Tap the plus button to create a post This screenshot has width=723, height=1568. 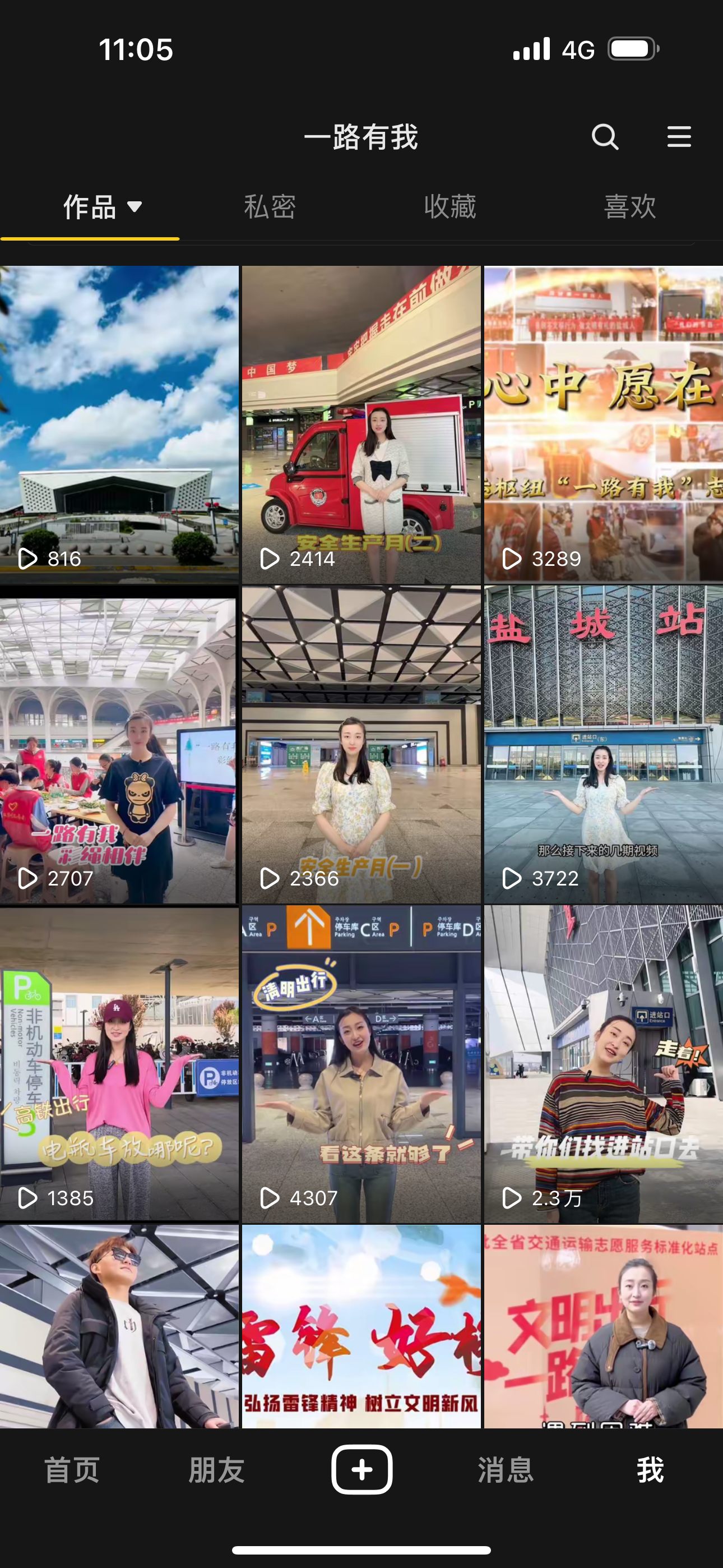tap(361, 1469)
